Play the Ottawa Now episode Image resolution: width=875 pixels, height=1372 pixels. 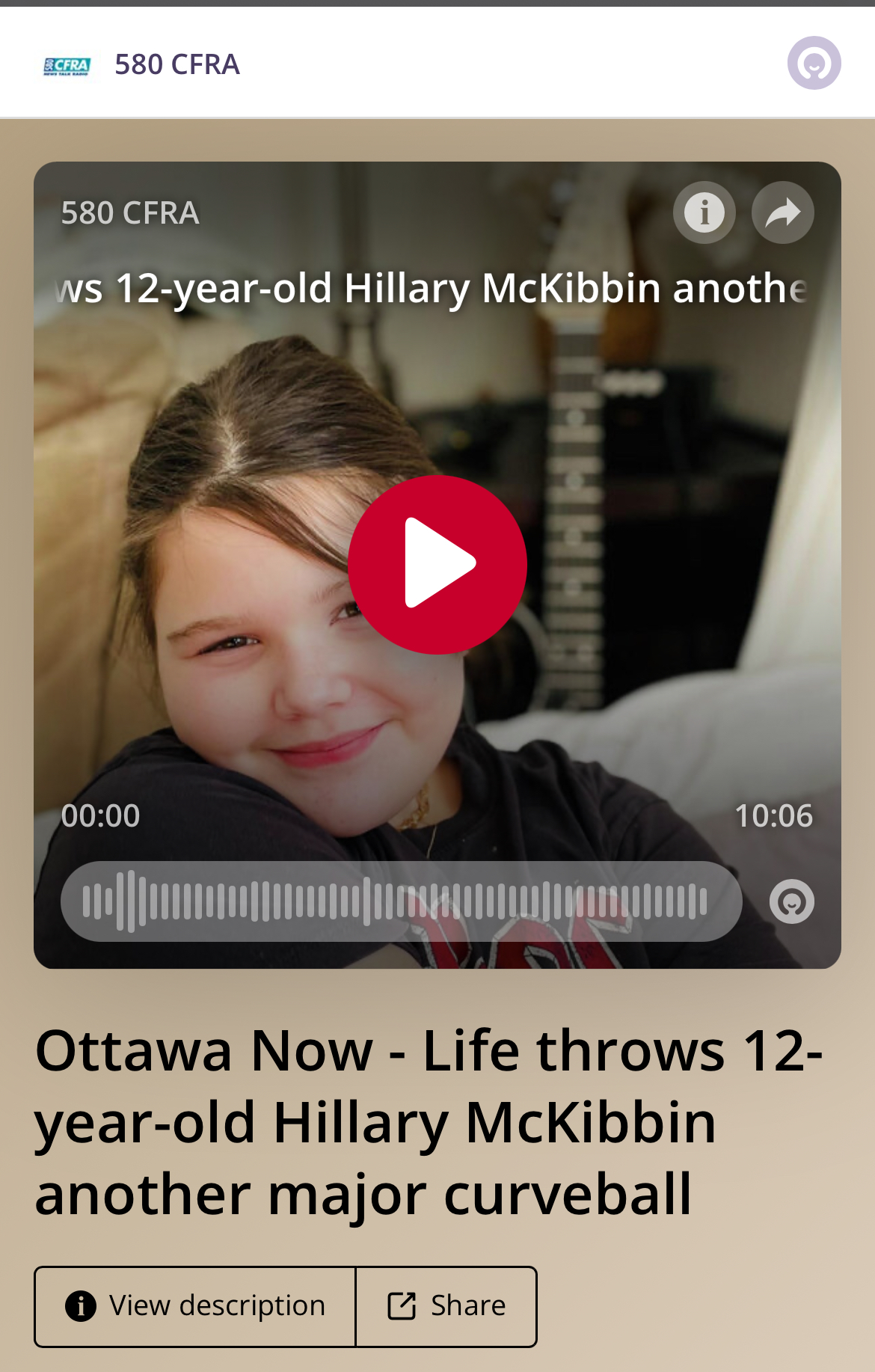pos(437,565)
